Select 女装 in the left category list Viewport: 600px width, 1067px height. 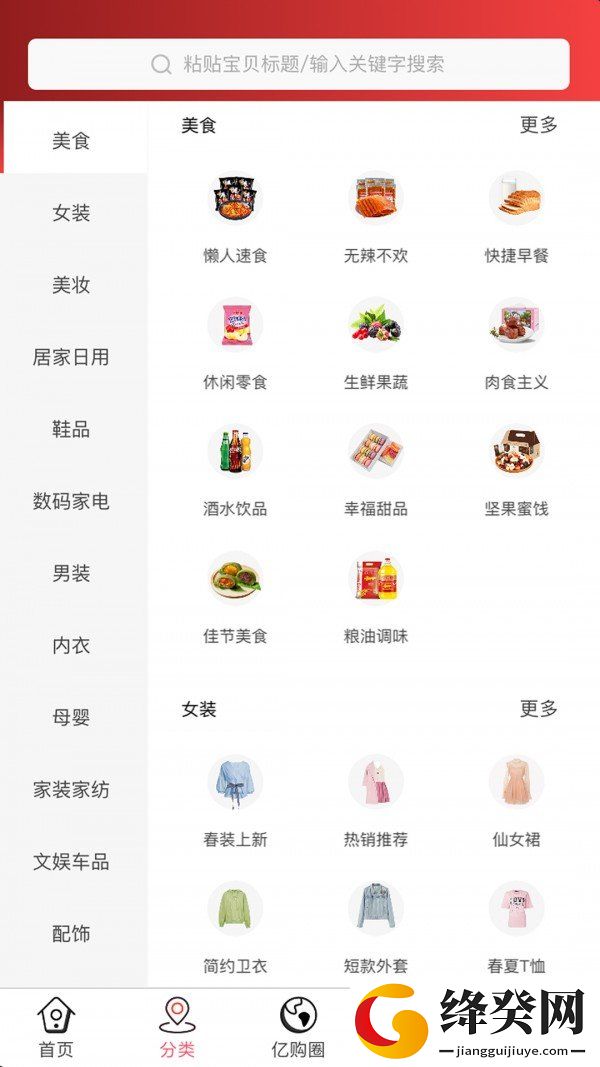click(x=73, y=213)
